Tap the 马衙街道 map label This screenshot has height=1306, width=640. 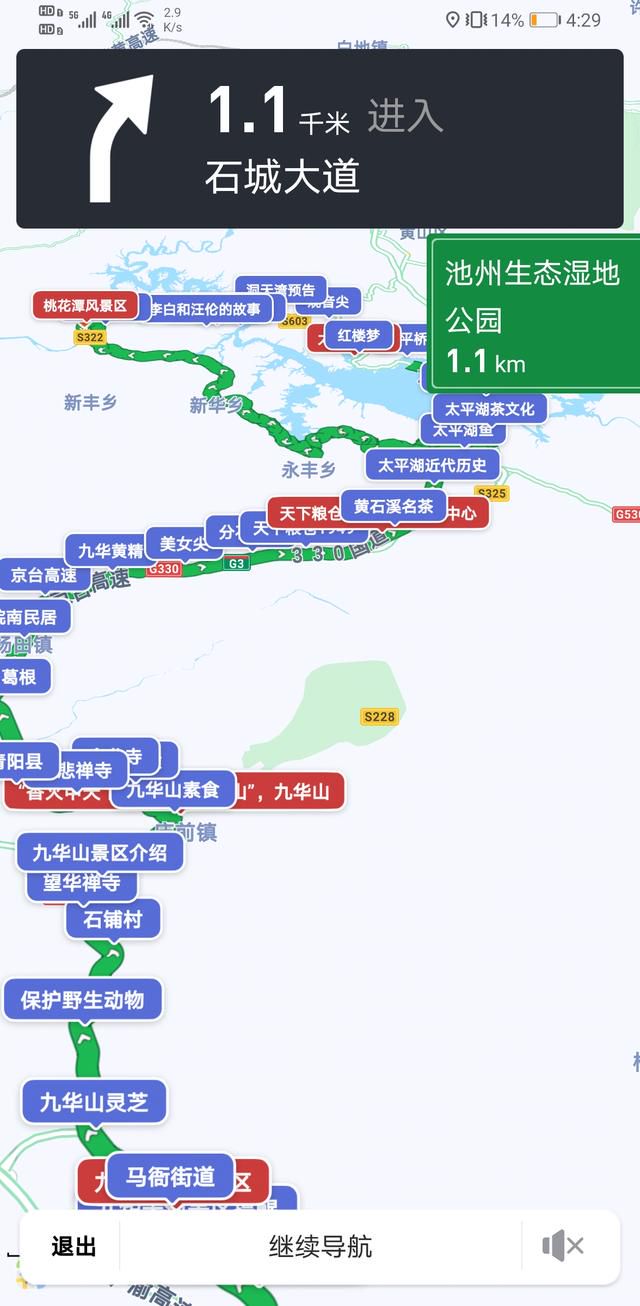click(x=170, y=1176)
